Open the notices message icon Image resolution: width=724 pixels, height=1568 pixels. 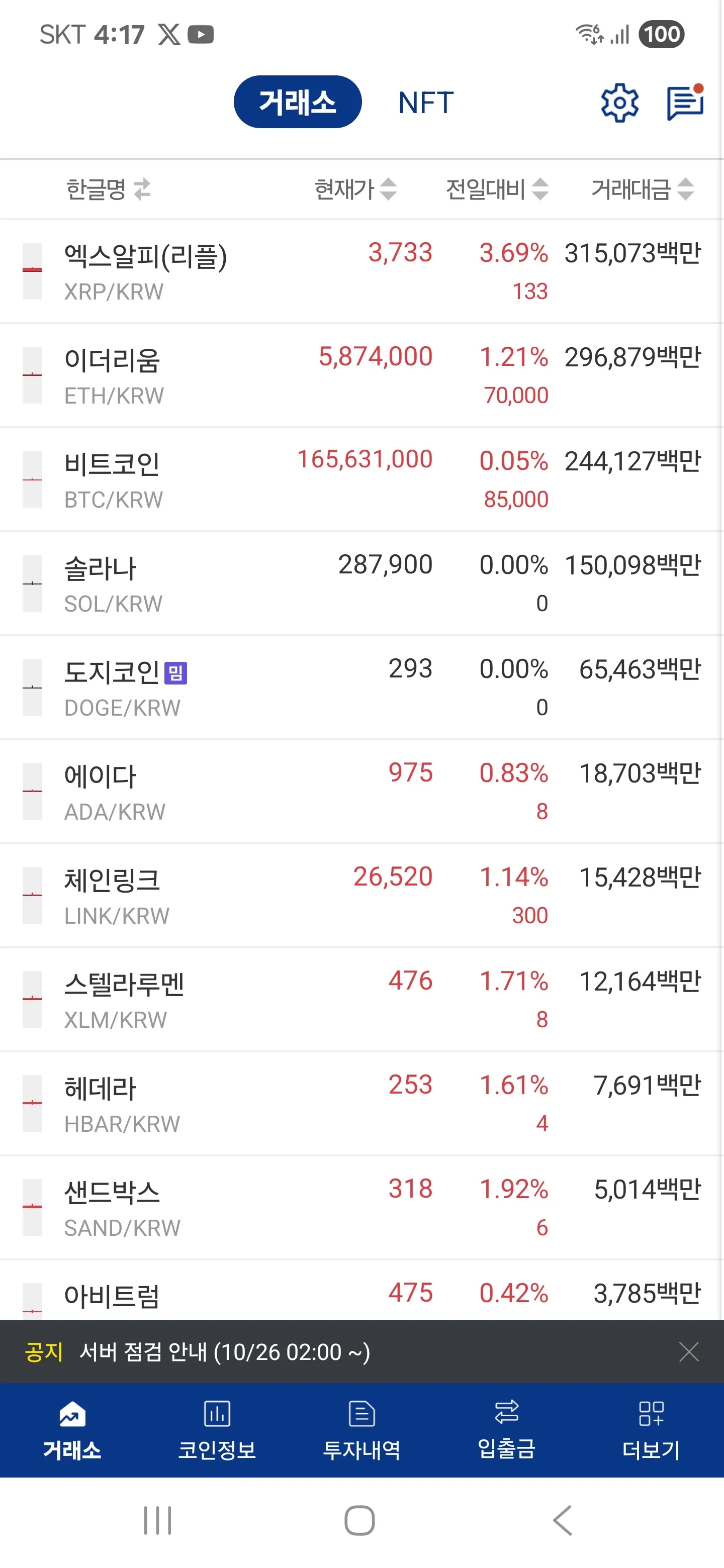[685, 103]
